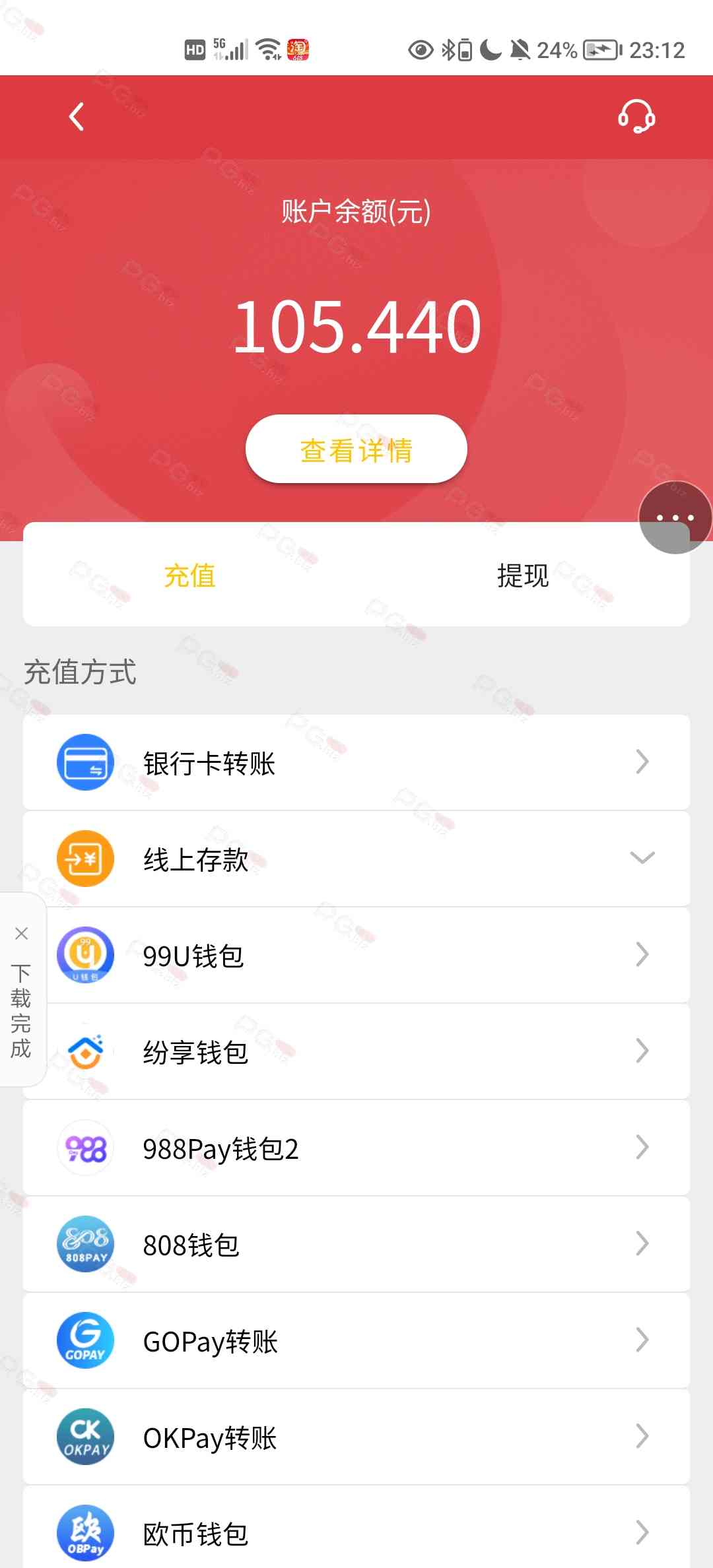This screenshot has width=713, height=1568.
Task: Select 99U钱包 payment option
Action: tap(356, 955)
